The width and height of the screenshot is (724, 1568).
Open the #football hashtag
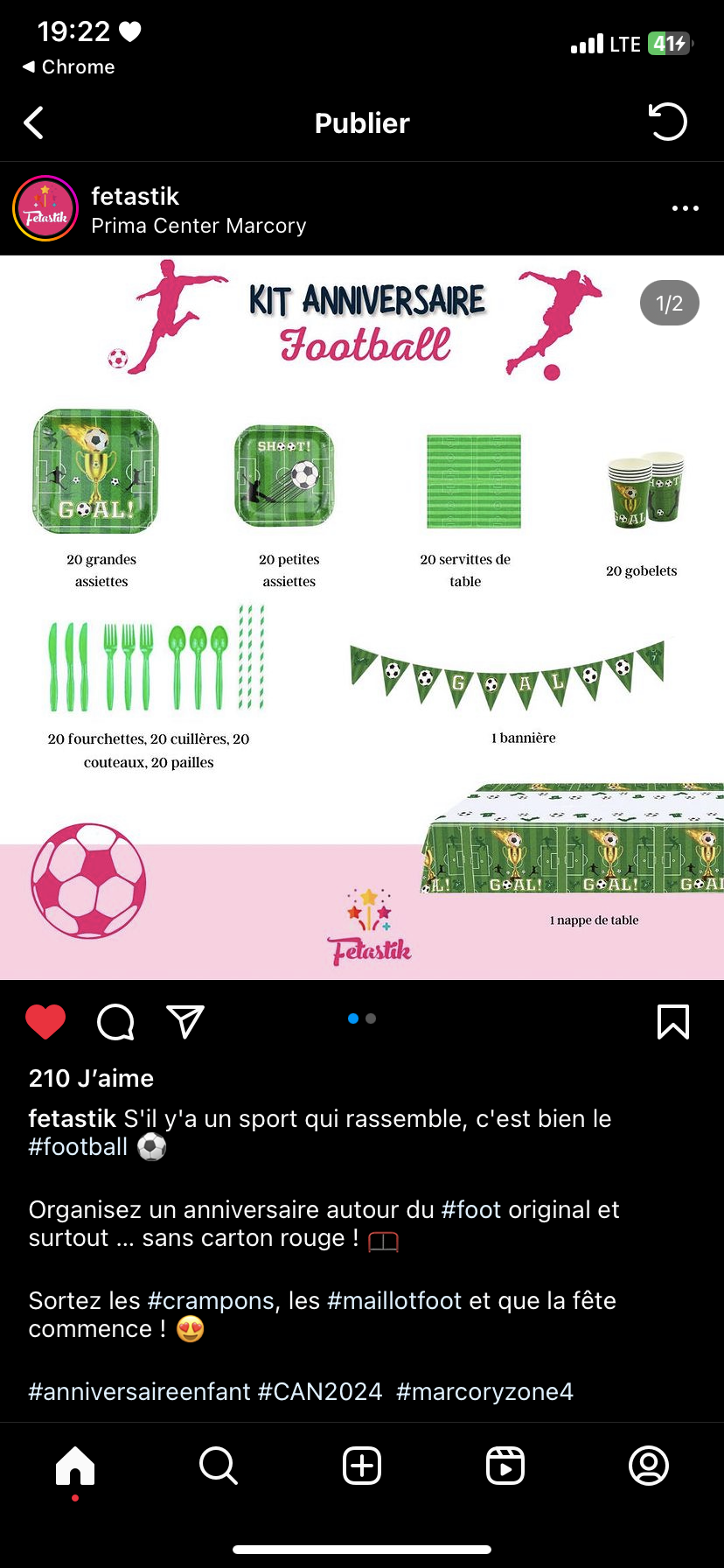(78, 1146)
